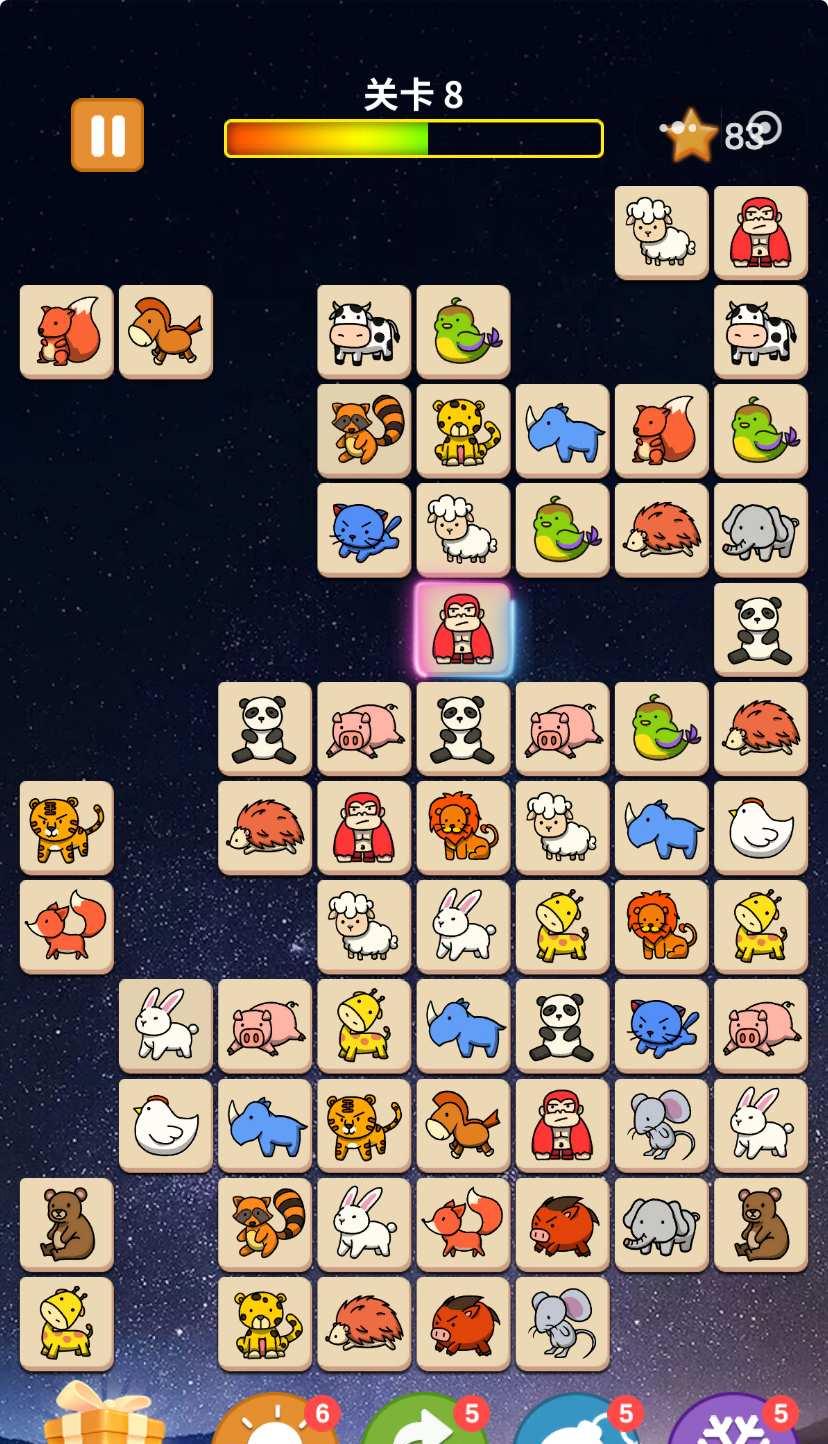
Task: Select the gorilla tile next to the top sheep
Action: pos(760,232)
